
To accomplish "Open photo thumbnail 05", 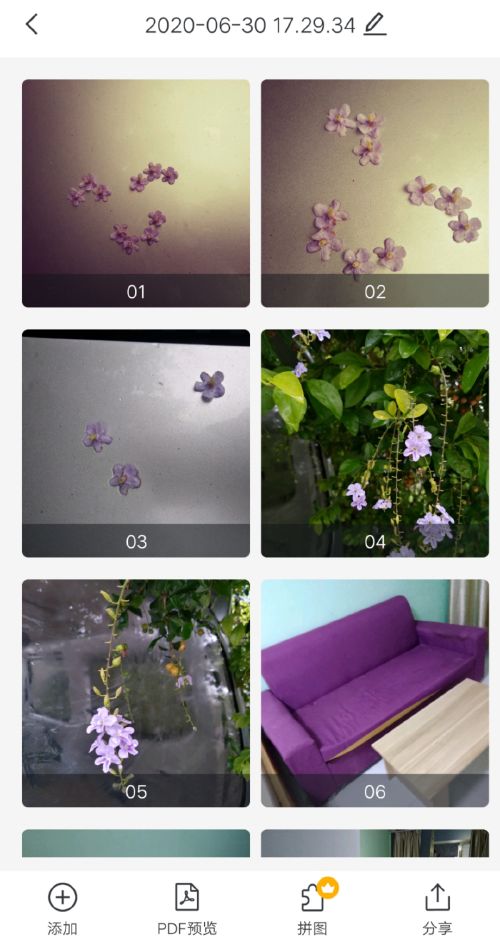I will (136, 693).
